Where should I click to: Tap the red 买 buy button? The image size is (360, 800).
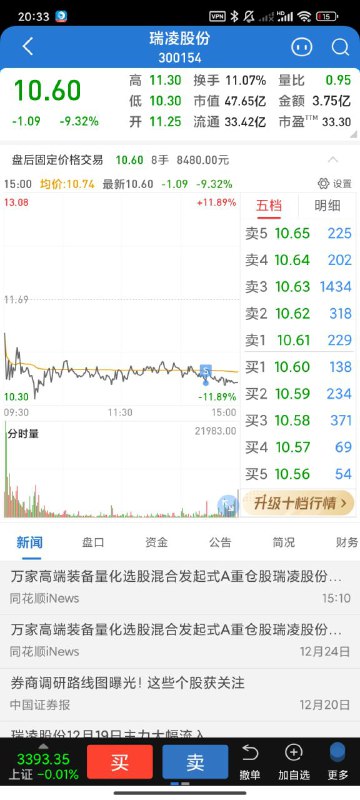point(120,762)
